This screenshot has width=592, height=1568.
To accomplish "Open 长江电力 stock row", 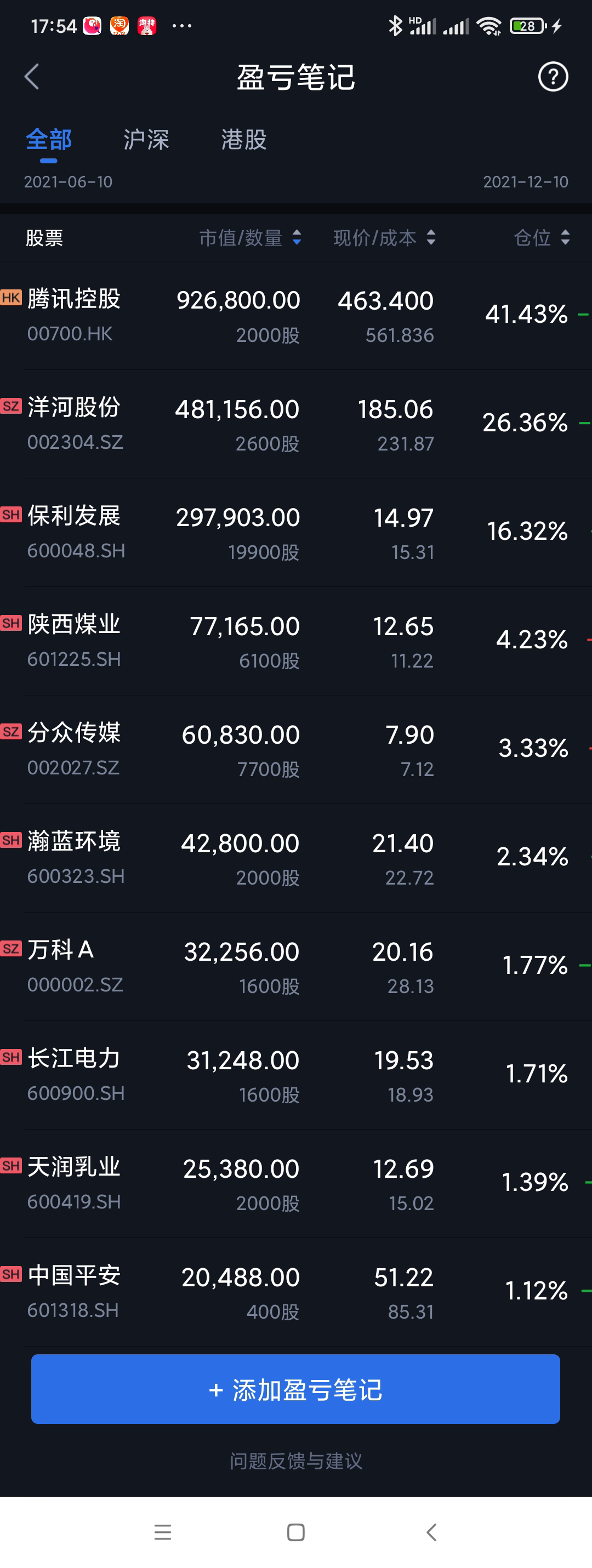I will point(296,1075).
